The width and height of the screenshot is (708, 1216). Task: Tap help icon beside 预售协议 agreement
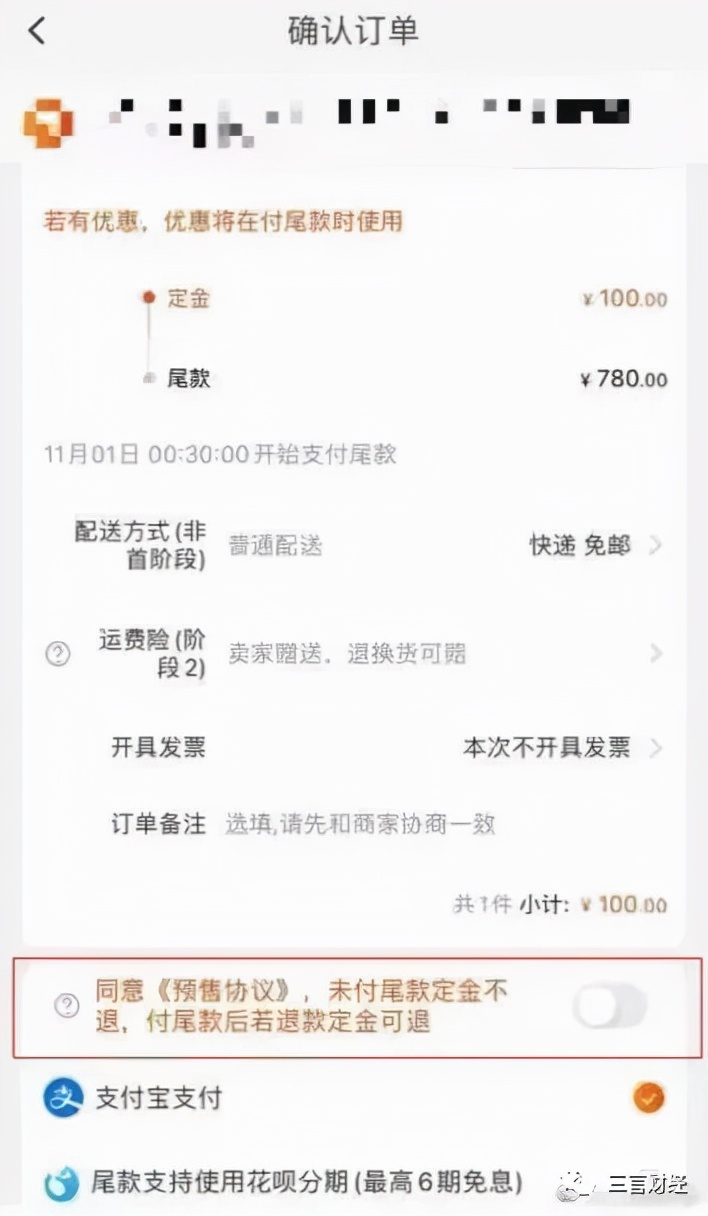66,1006
